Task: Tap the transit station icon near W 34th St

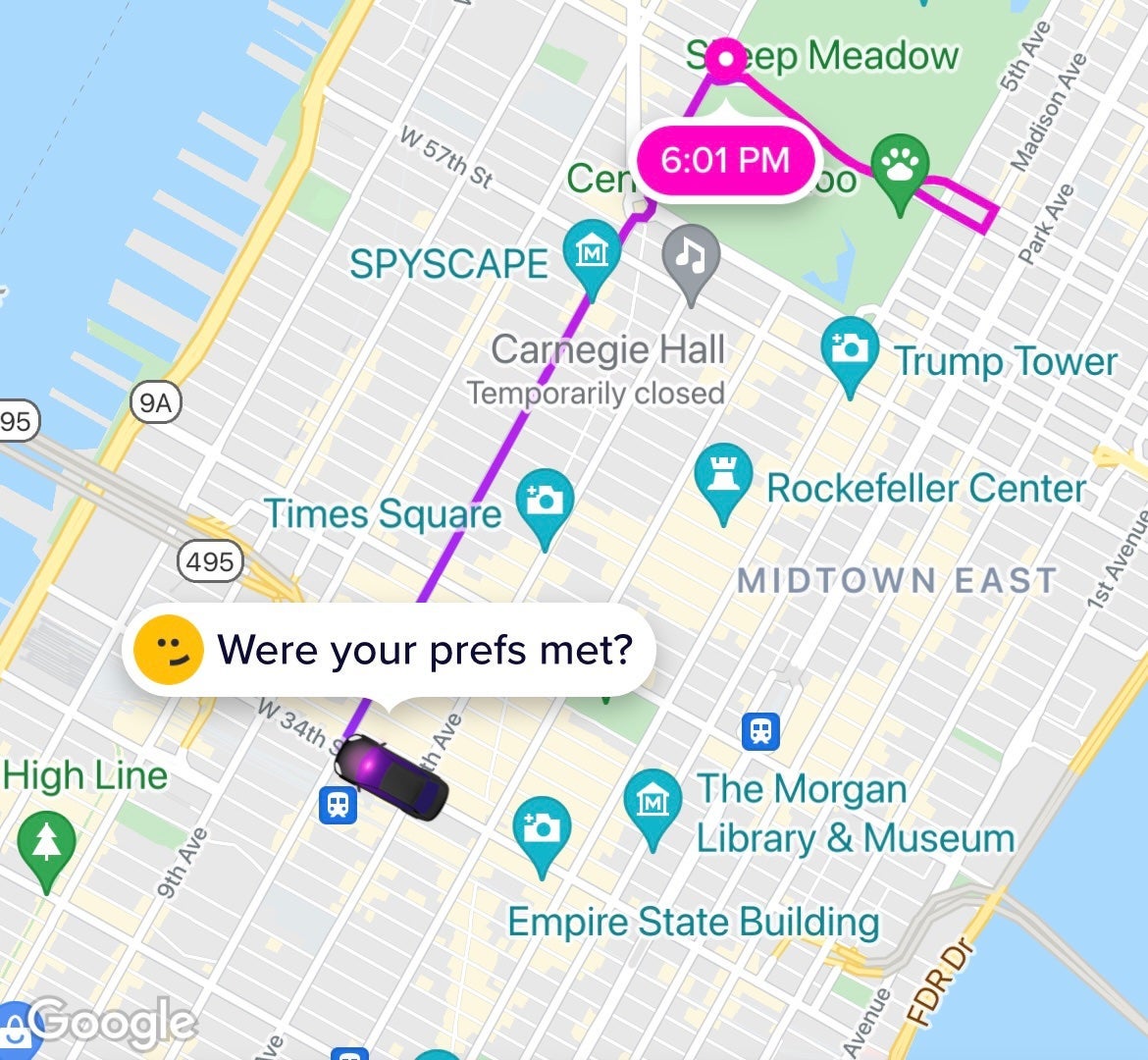Action: 338,806
